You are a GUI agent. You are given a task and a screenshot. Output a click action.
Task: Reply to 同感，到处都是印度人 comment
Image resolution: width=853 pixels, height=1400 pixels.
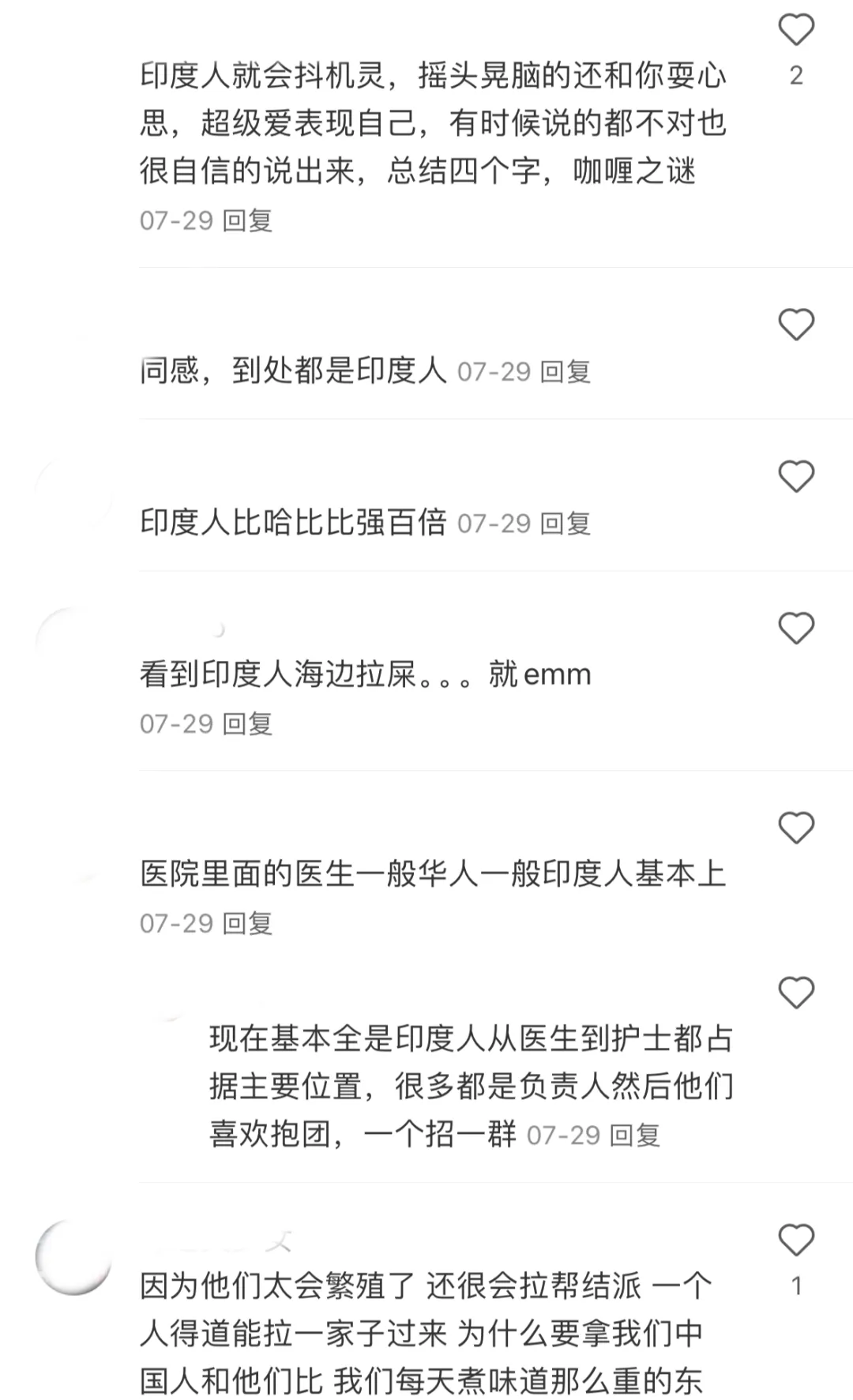[x=566, y=371]
